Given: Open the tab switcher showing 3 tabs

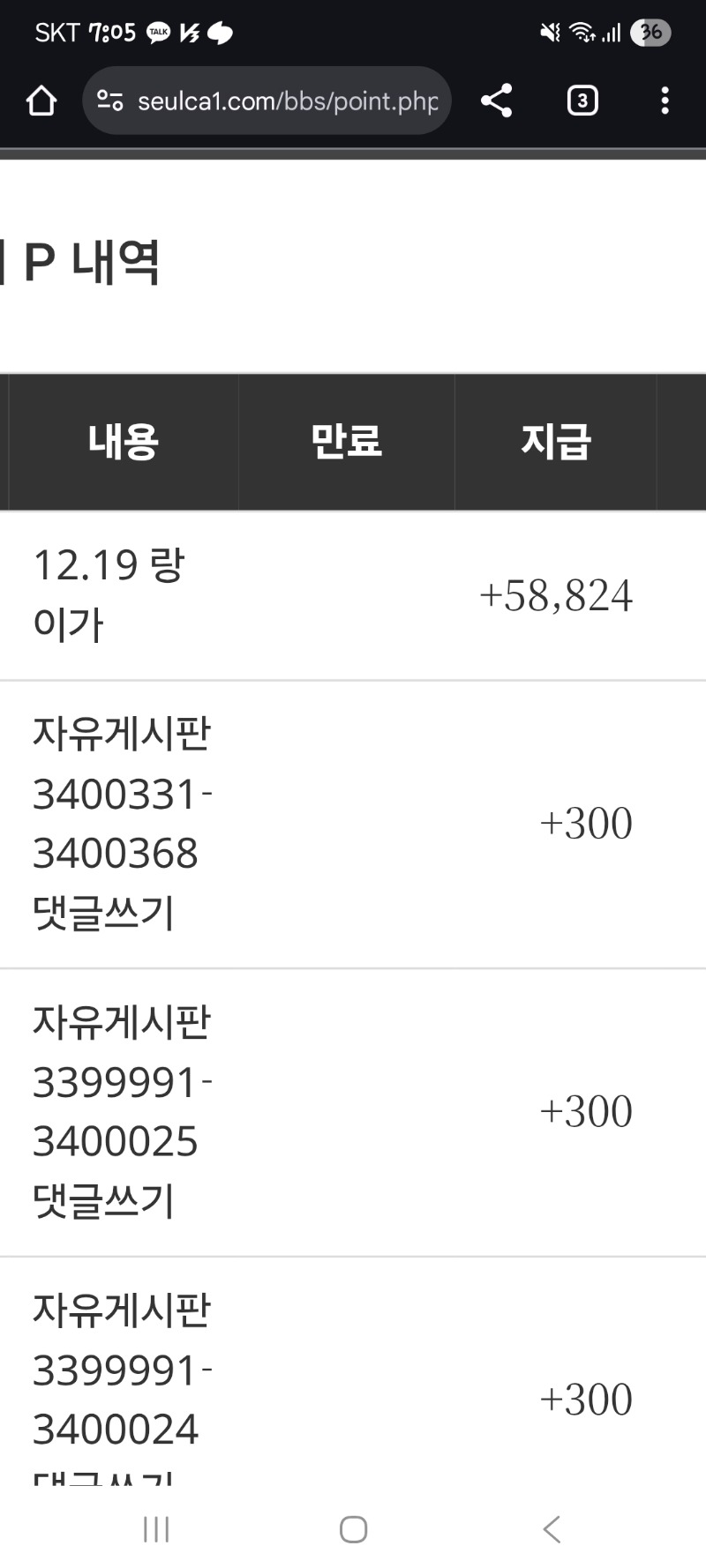Looking at the screenshot, I should pyautogui.click(x=582, y=101).
